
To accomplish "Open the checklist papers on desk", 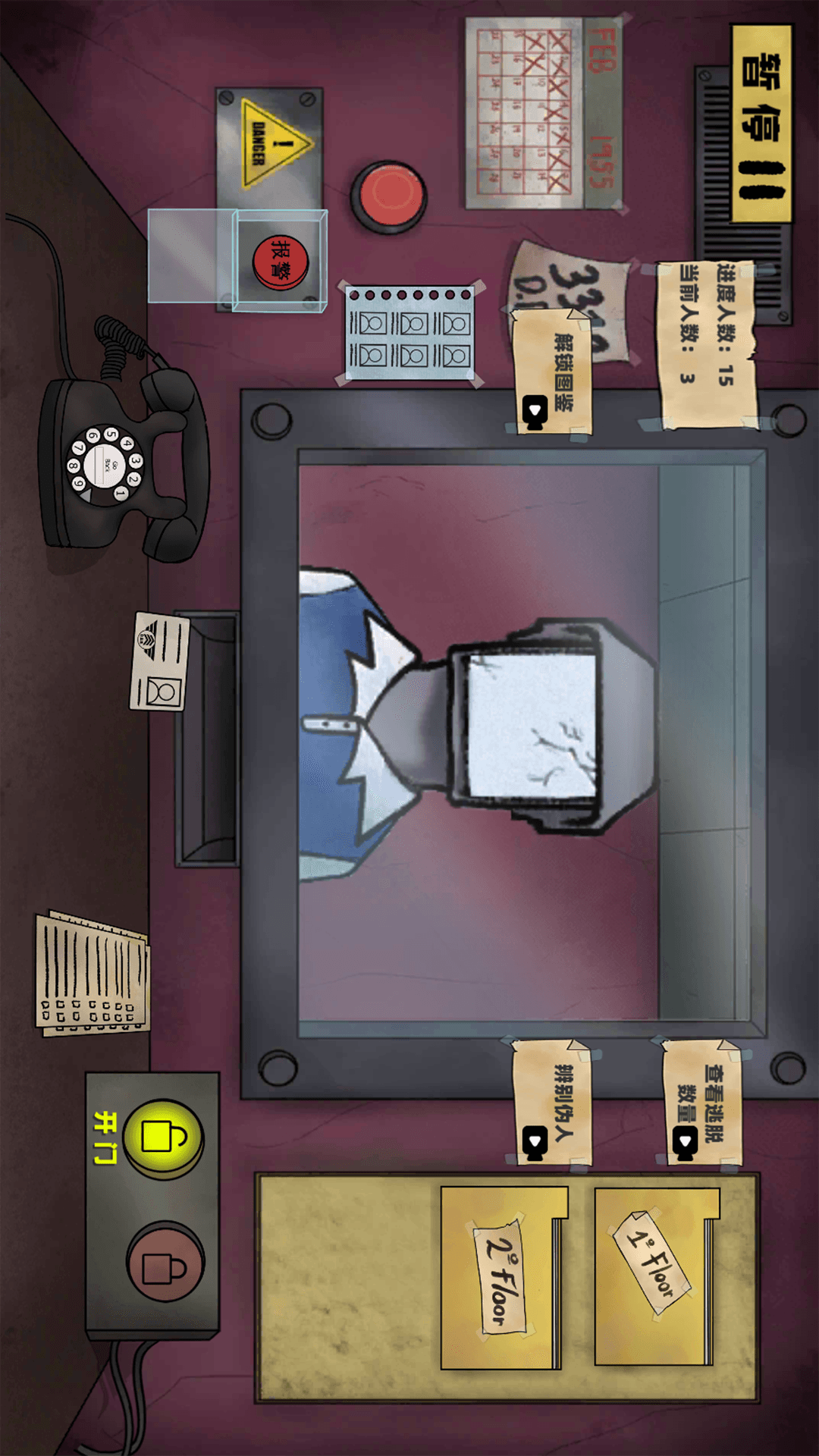I will tap(93, 975).
